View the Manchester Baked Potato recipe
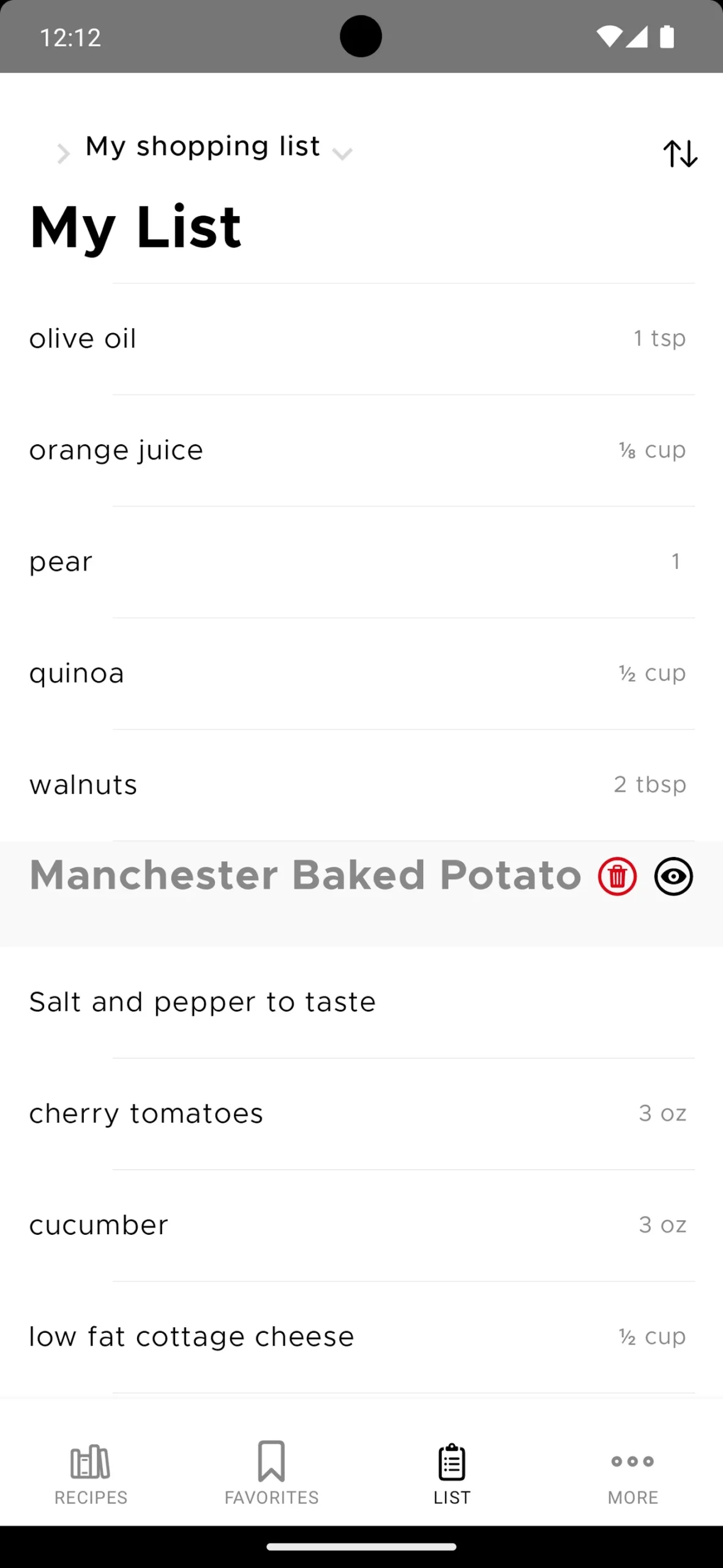The image size is (723, 1568). tap(673, 876)
